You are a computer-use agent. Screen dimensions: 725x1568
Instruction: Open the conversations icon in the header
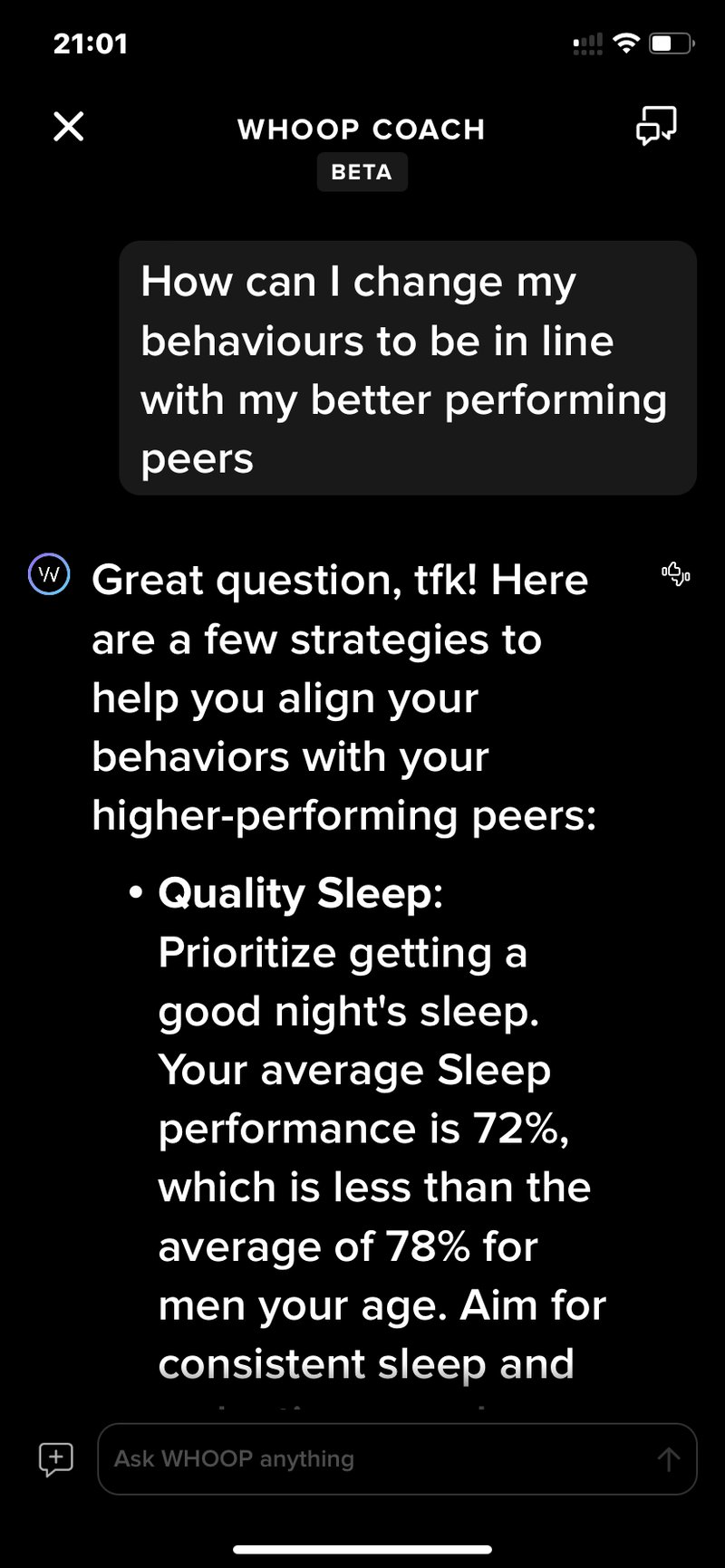coord(656,126)
